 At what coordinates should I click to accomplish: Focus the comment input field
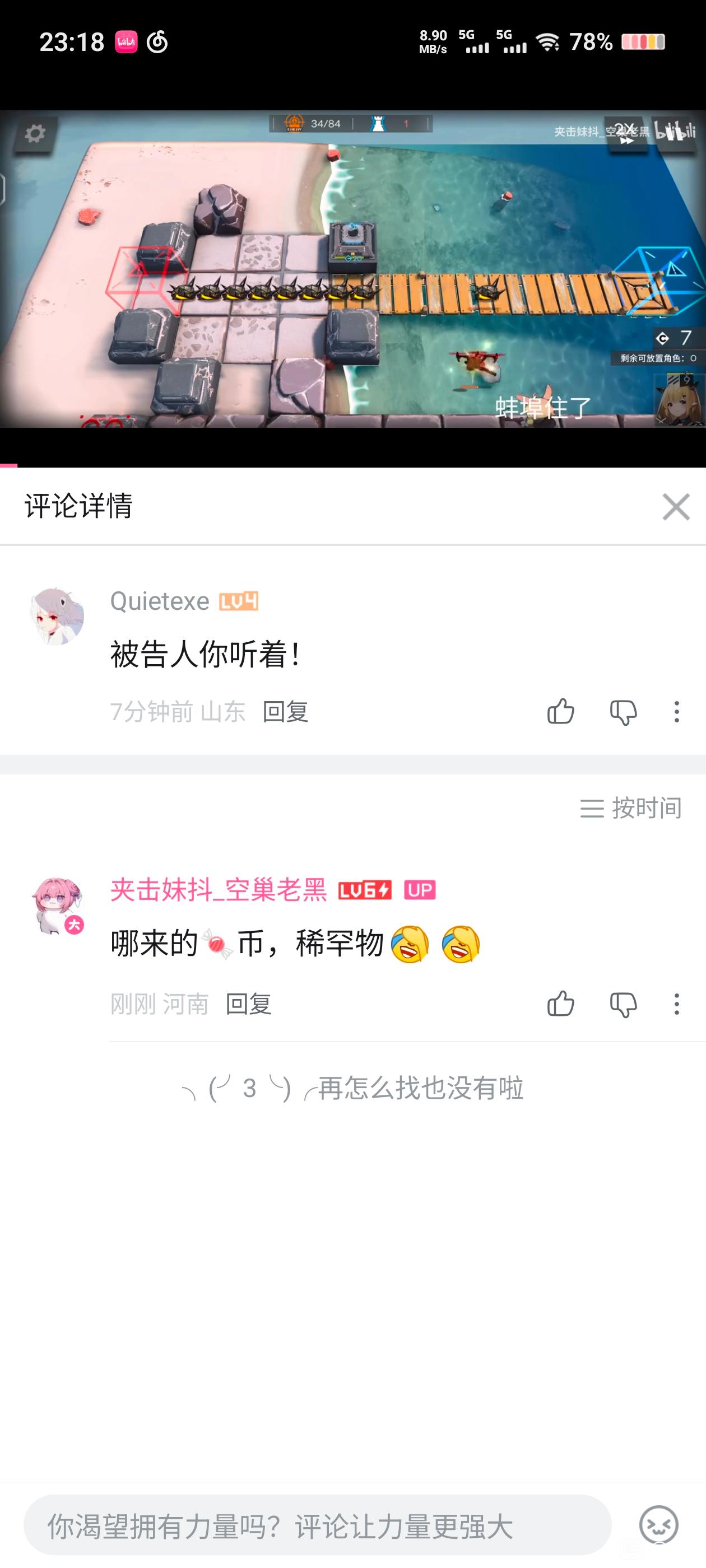click(x=317, y=1525)
